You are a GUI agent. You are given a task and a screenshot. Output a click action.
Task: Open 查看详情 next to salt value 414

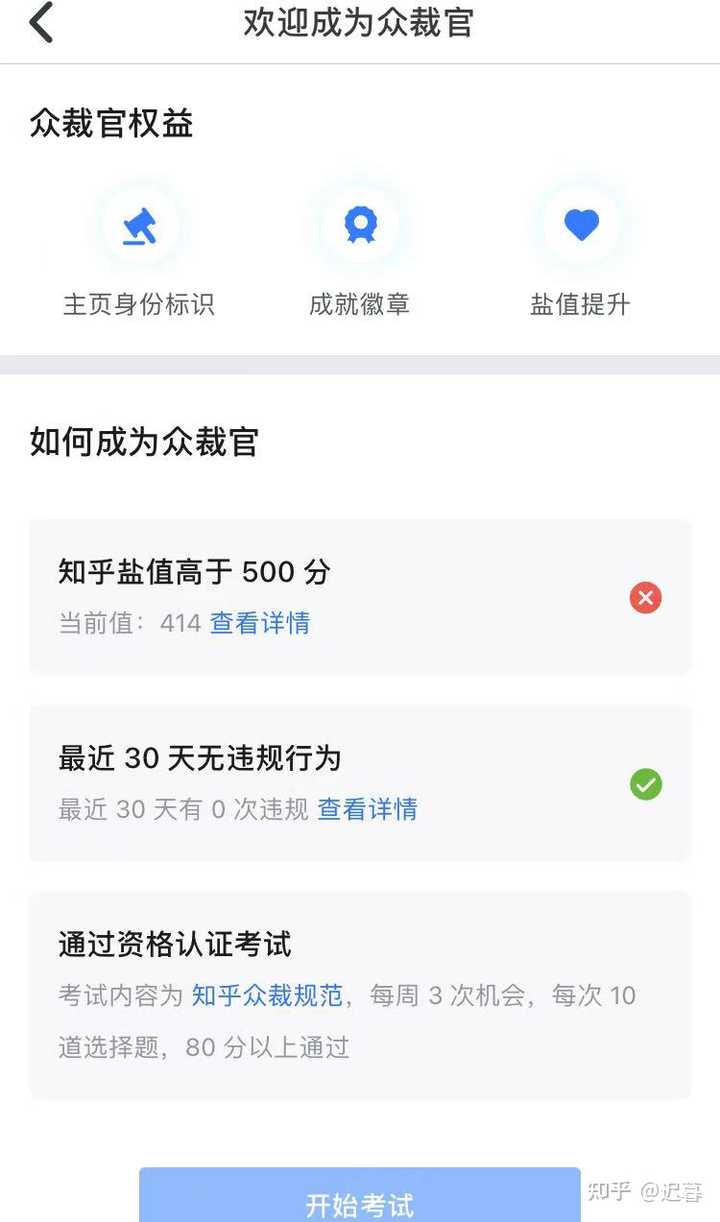coord(259,622)
